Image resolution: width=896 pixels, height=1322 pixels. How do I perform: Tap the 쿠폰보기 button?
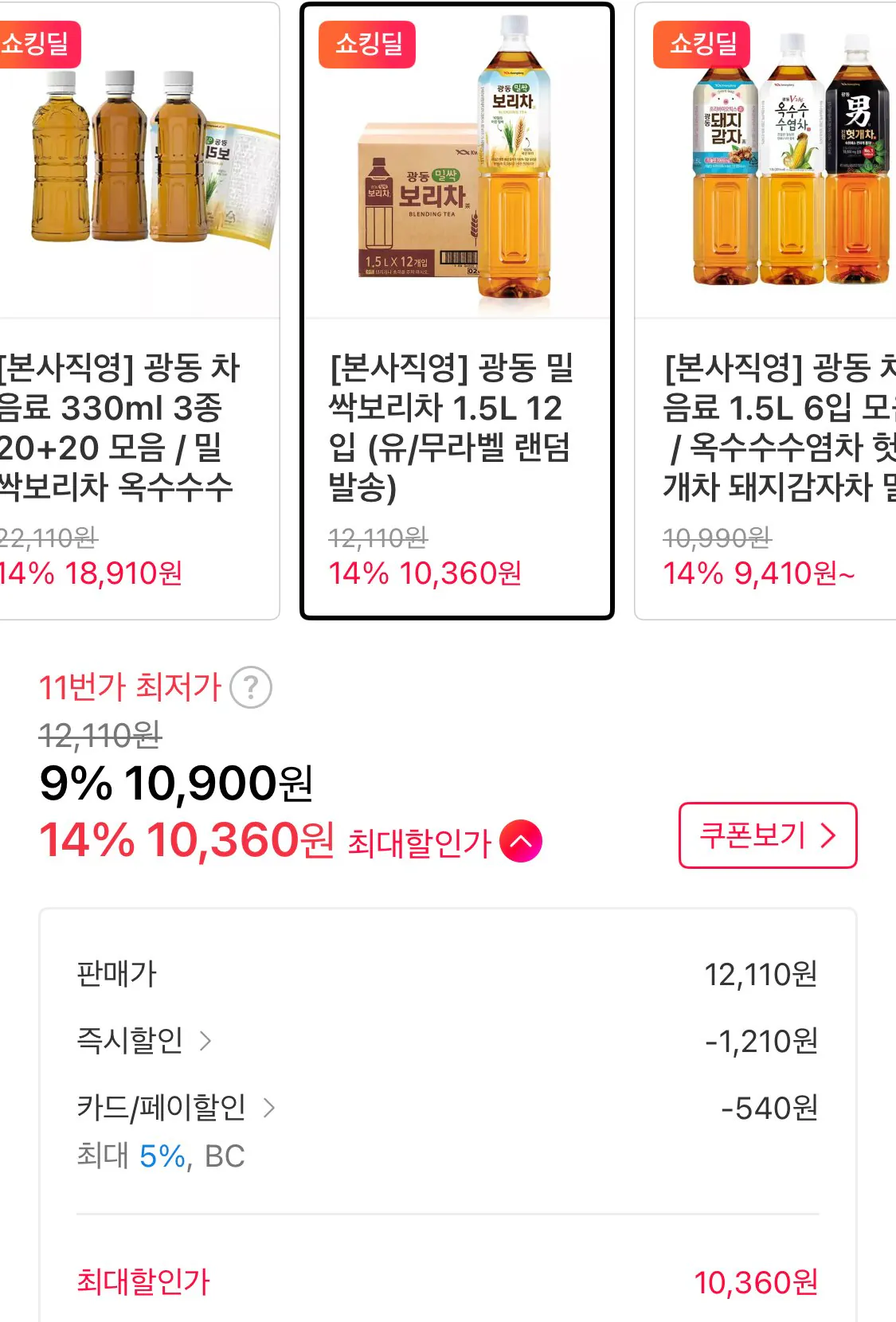coord(767,835)
